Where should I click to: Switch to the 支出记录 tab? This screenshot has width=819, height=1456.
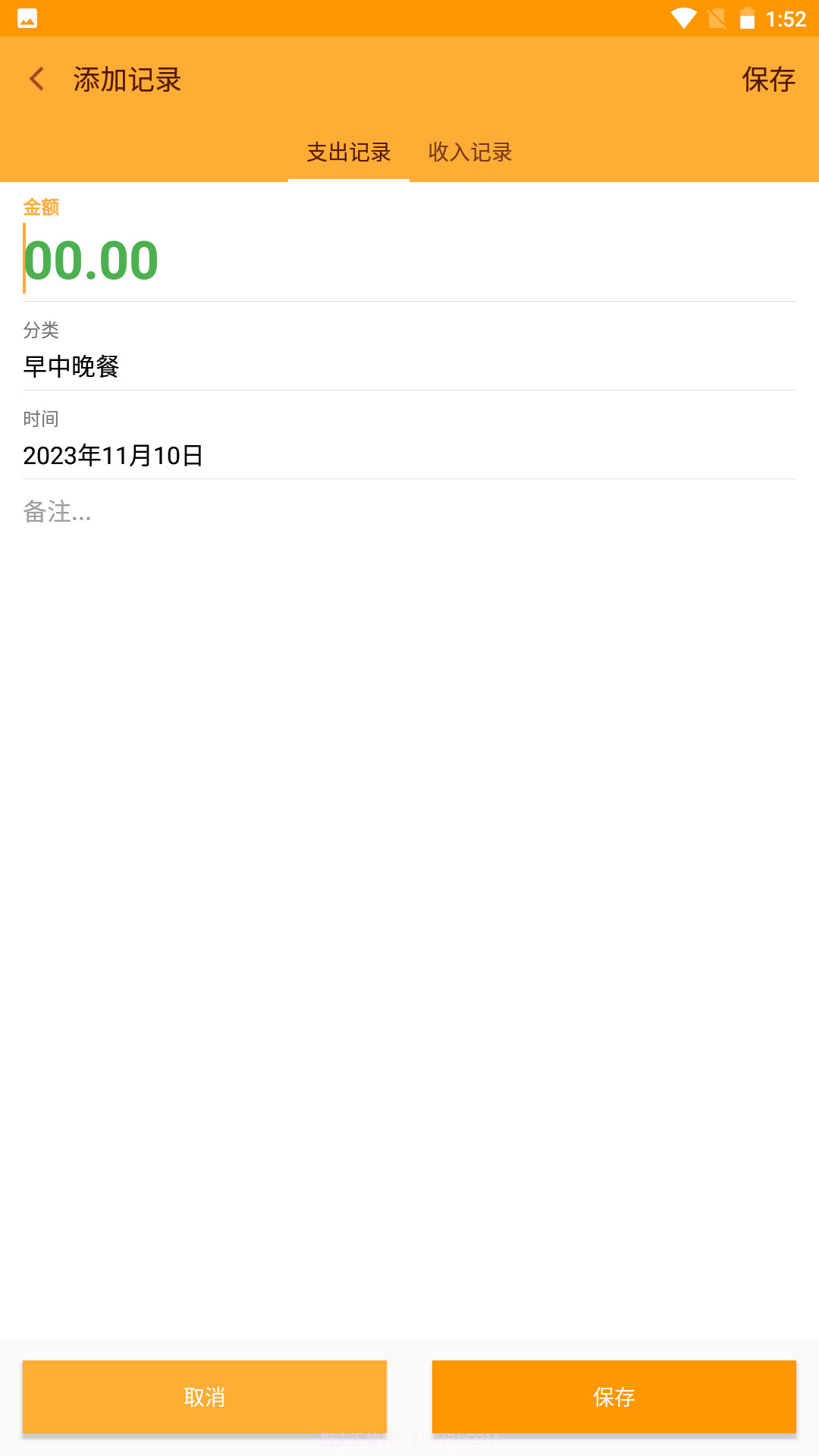tap(348, 152)
